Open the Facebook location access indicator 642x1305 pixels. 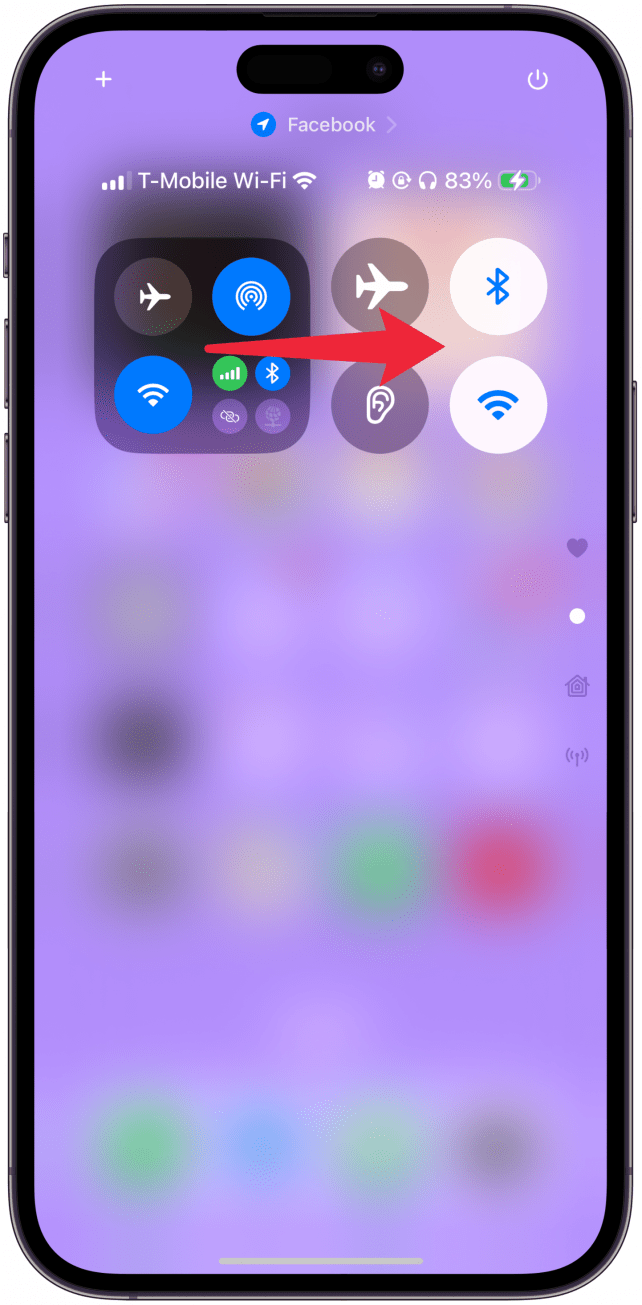point(322,125)
